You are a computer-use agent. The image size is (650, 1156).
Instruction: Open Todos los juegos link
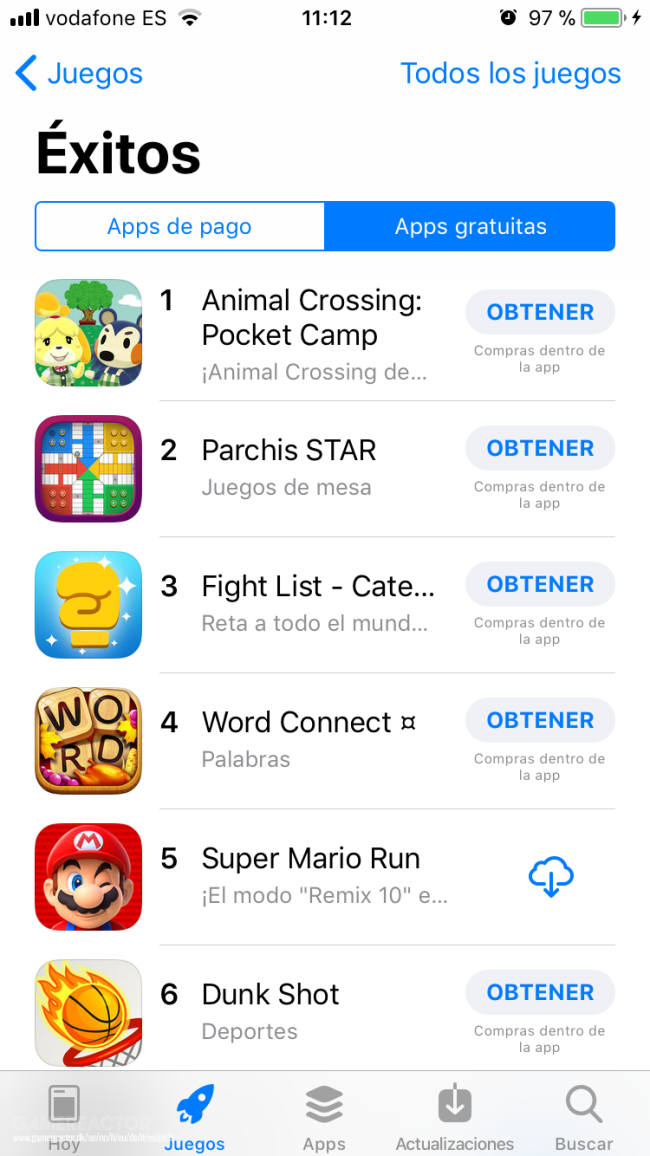click(x=510, y=74)
